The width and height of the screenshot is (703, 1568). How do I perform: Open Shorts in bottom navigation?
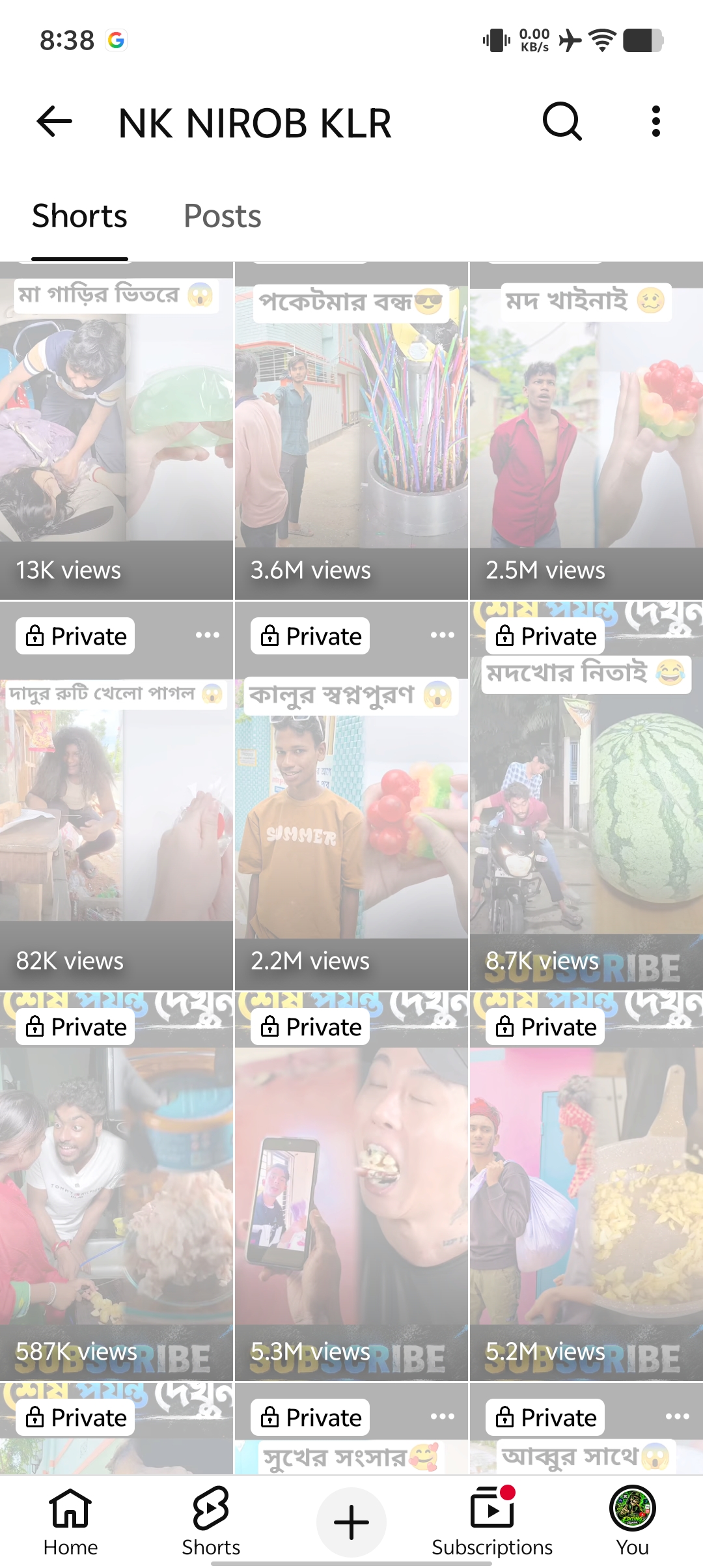click(211, 1521)
